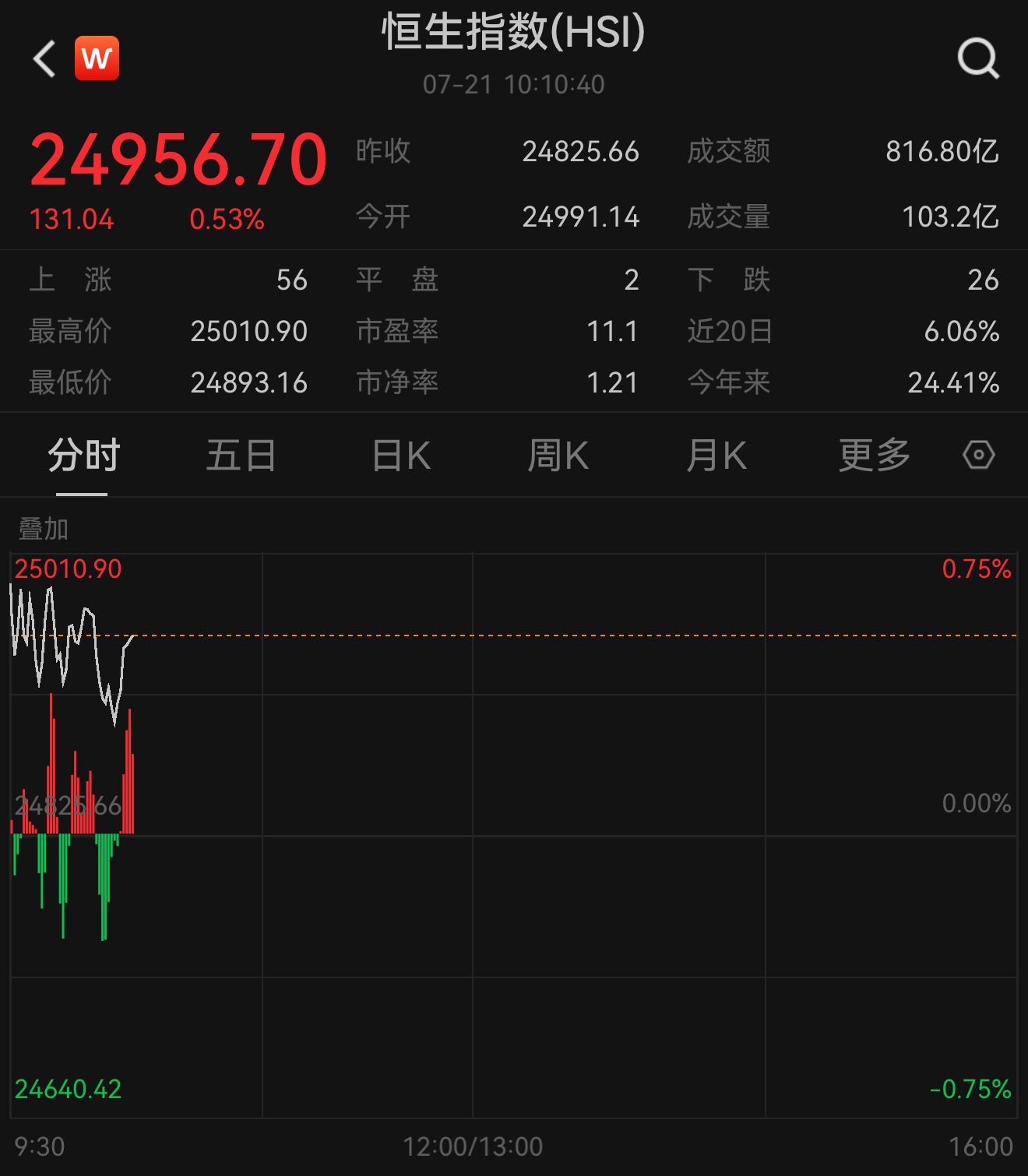This screenshot has width=1028, height=1176.
Task: Switch to the 日K chart tab
Action: (x=401, y=456)
